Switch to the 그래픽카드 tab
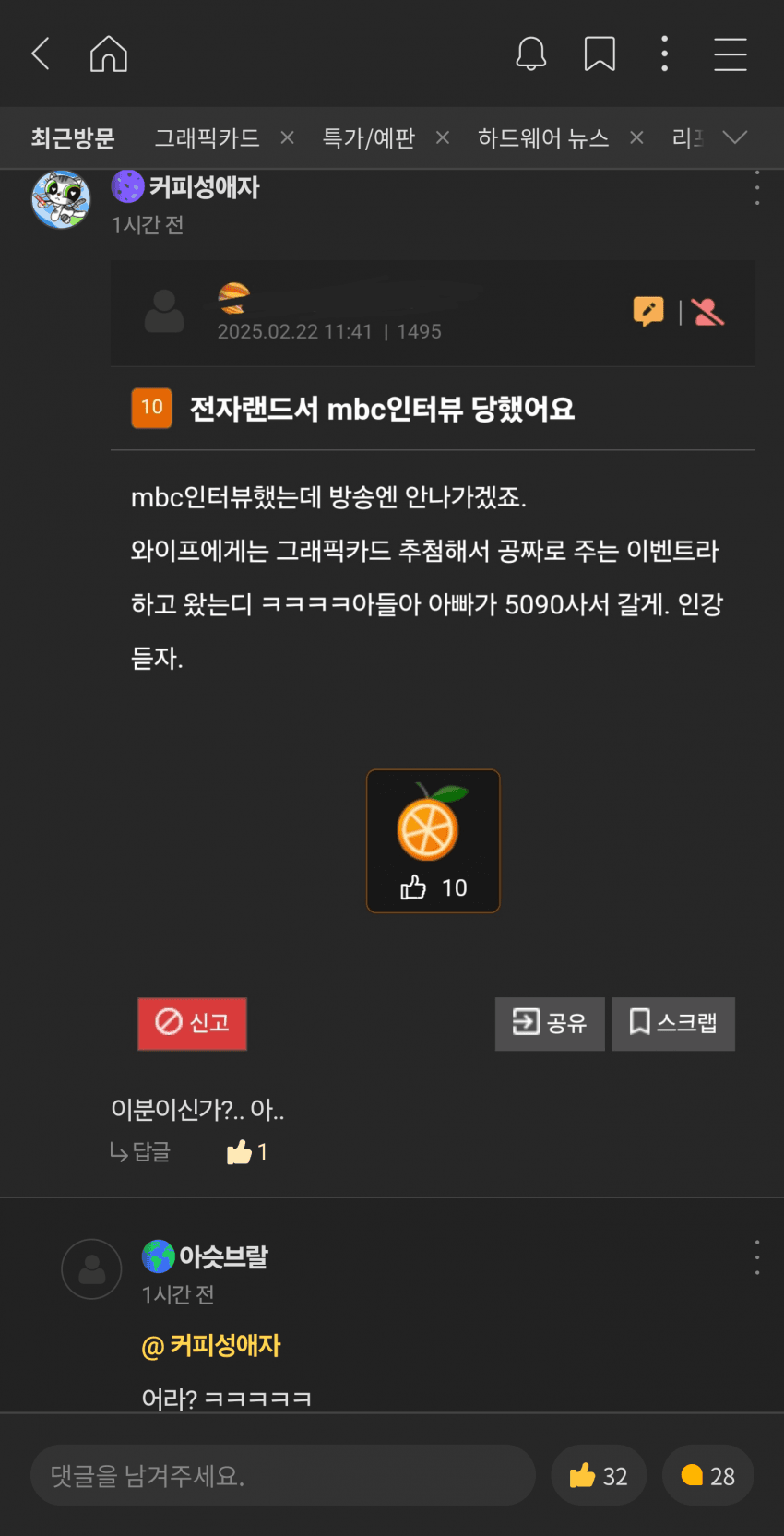The image size is (784, 1536). tap(207, 138)
